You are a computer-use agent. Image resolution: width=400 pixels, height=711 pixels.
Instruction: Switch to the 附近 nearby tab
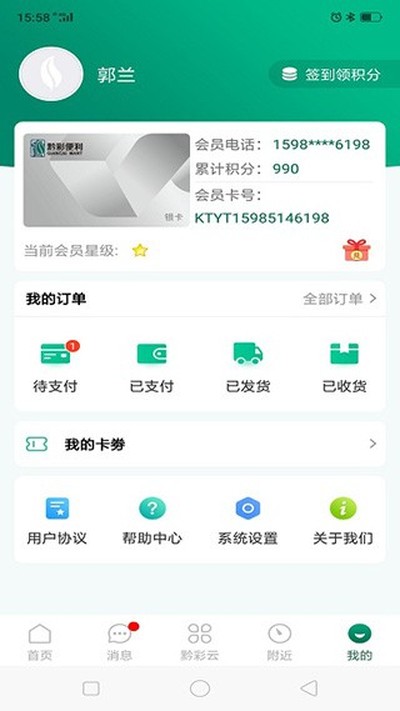click(x=279, y=642)
